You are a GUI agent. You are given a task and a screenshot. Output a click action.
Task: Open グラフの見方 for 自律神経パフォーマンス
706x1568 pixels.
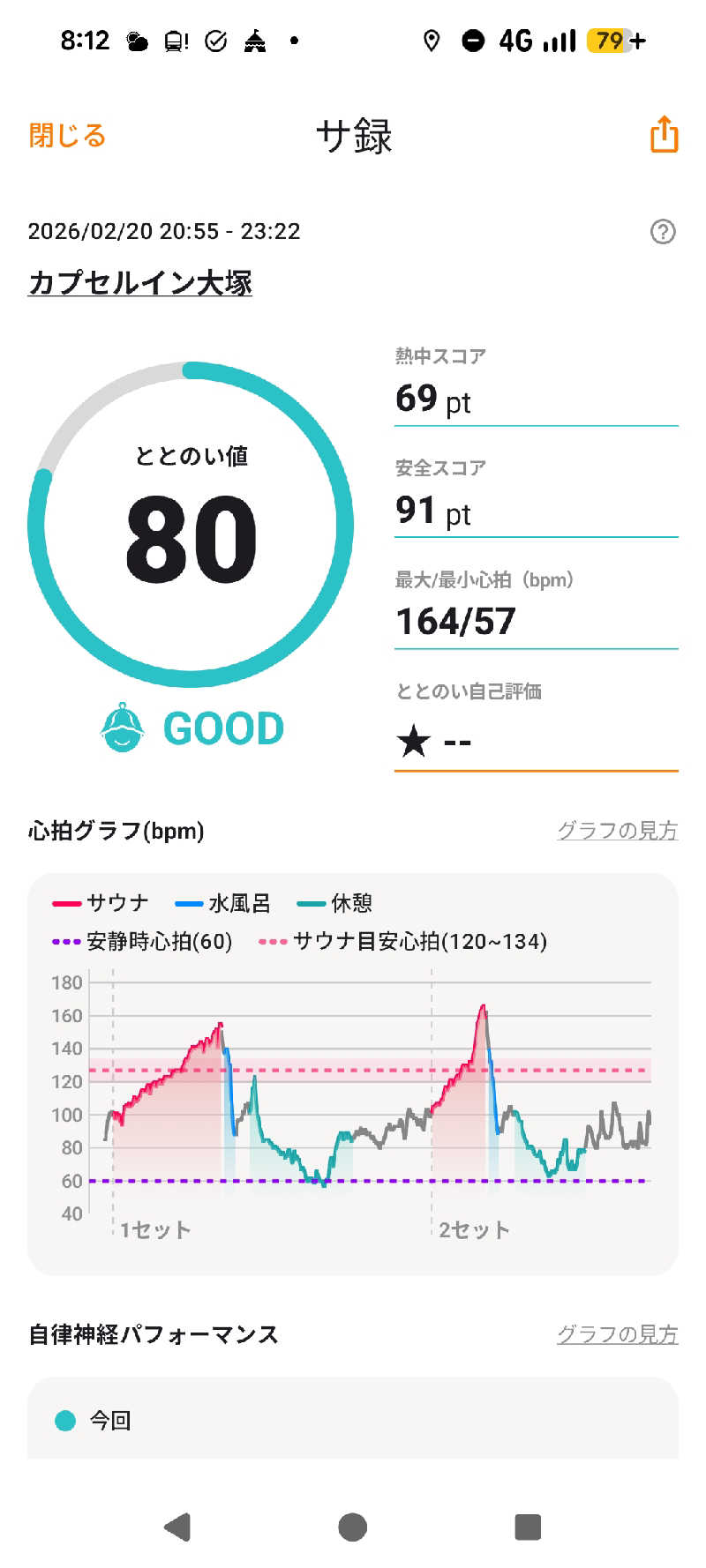617,1334
